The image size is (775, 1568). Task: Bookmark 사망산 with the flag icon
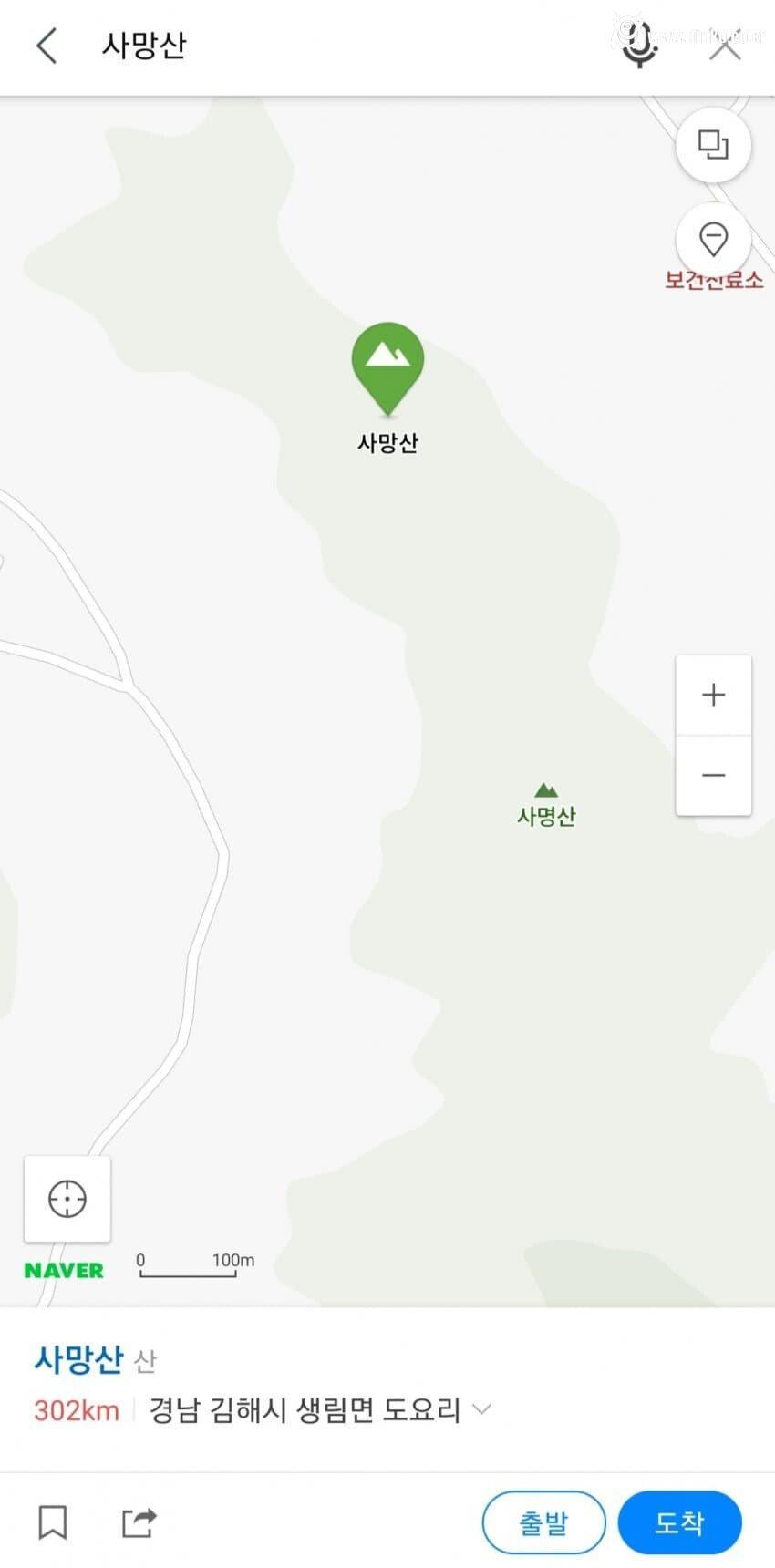coord(52,1521)
